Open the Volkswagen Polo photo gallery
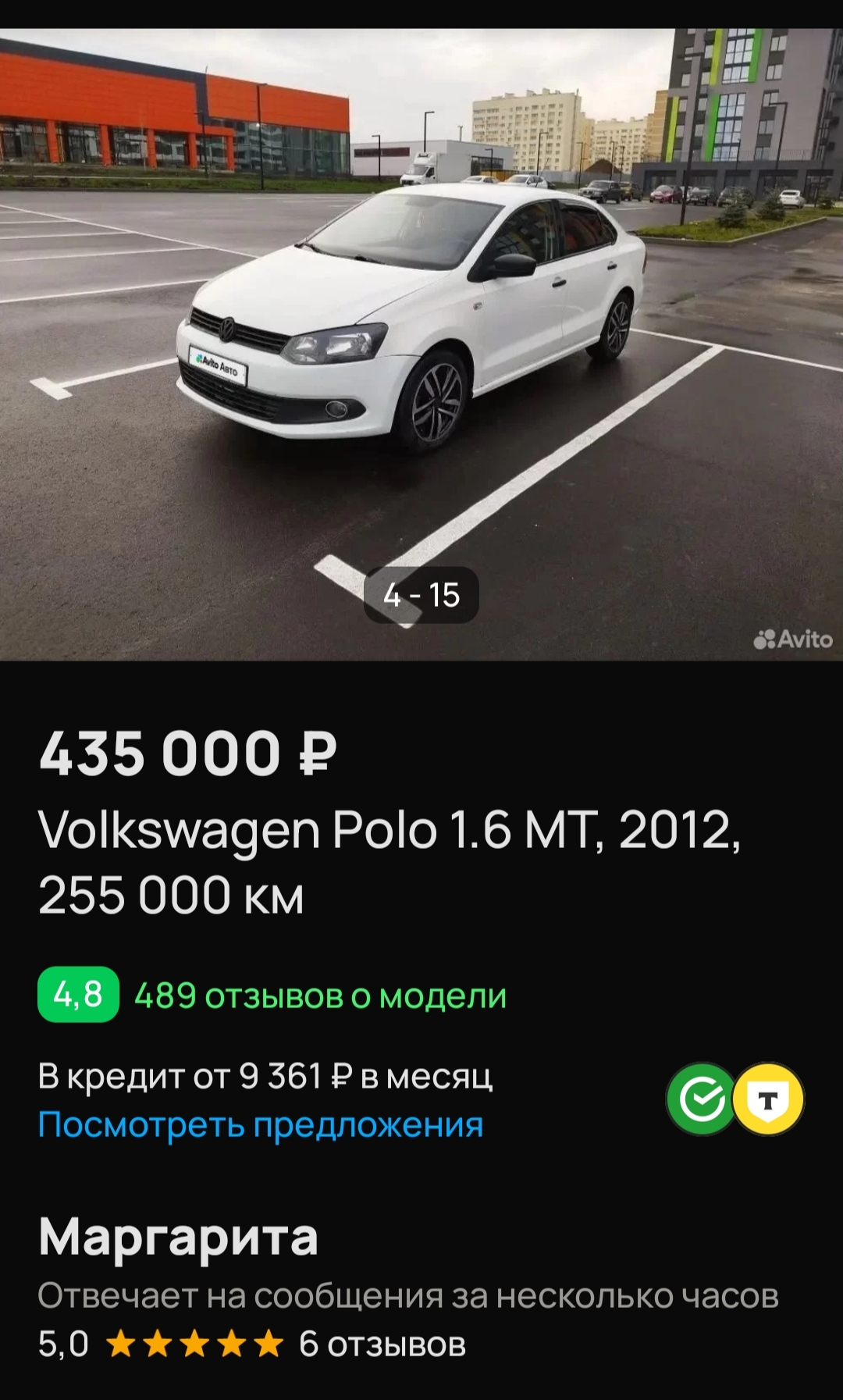843x1400 pixels. click(x=421, y=344)
